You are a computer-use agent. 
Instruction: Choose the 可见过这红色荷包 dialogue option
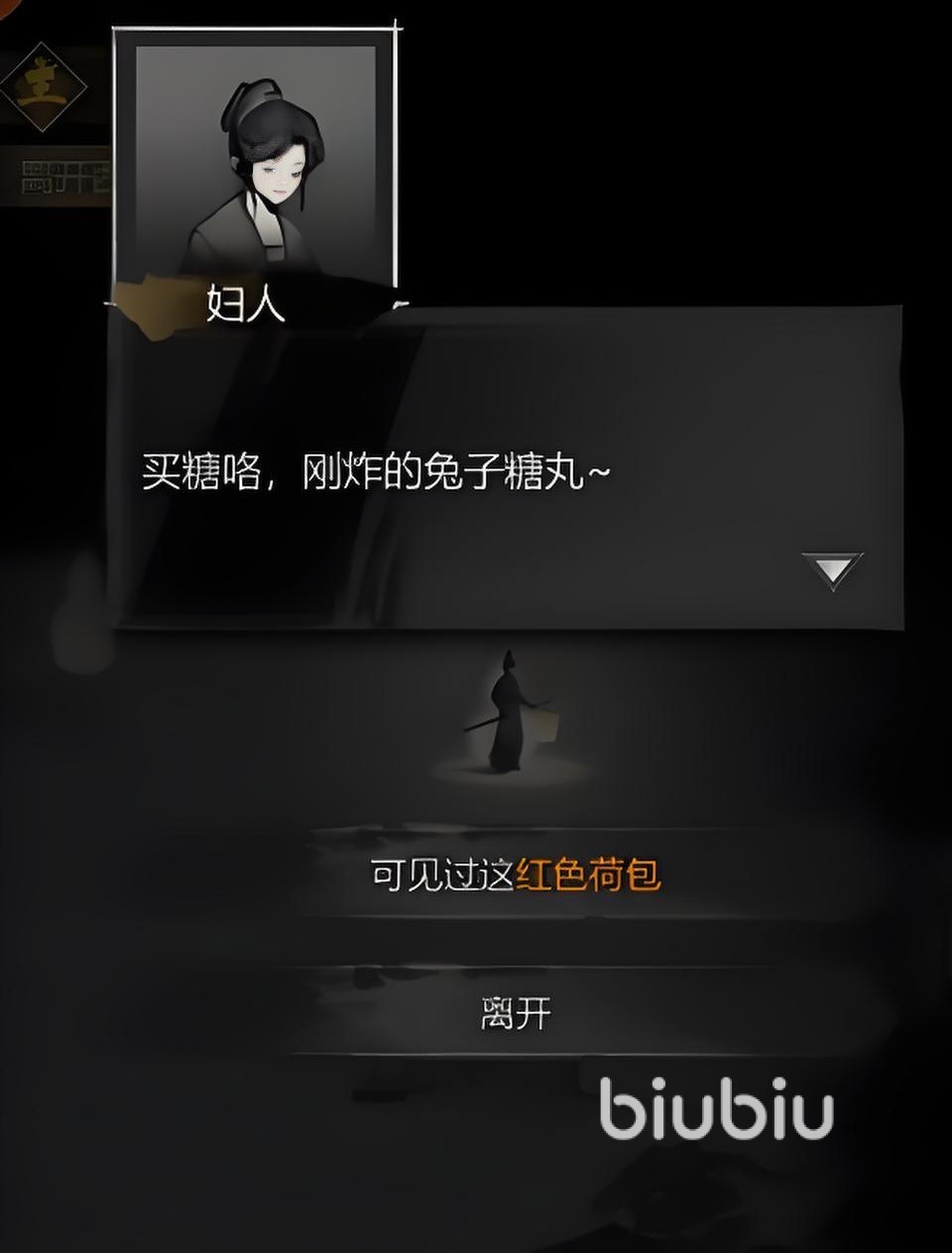point(516,875)
